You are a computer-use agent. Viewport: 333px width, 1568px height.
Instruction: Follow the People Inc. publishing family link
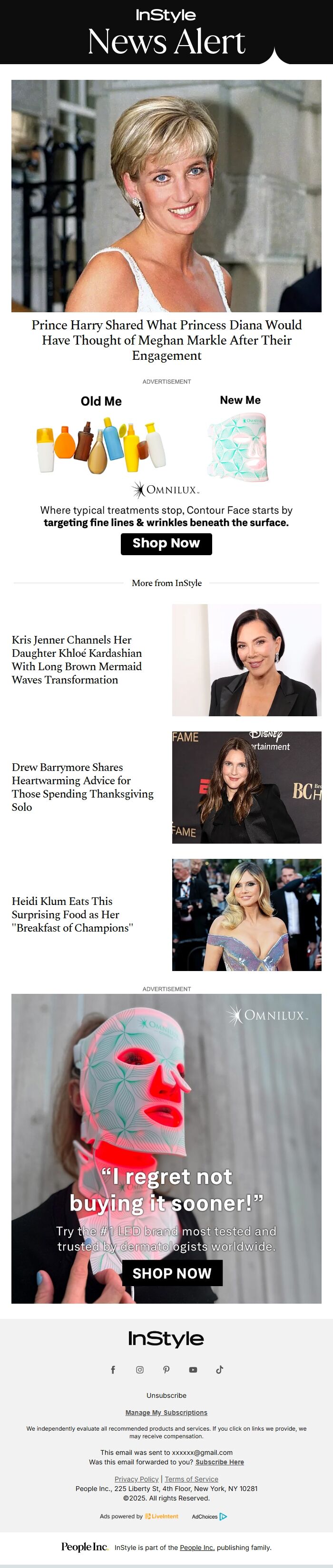[196, 1547]
